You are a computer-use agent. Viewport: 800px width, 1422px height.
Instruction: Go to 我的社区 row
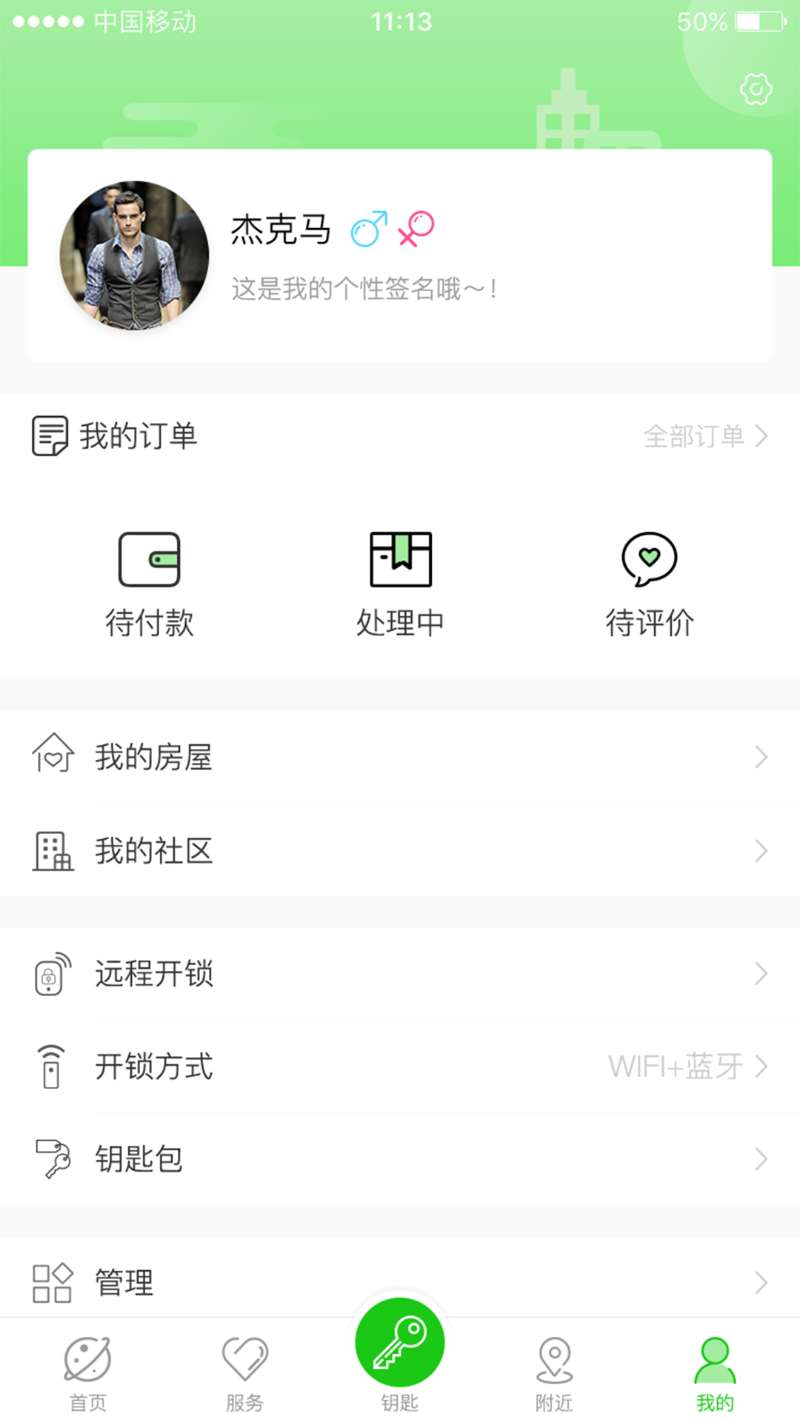[400, 851]
